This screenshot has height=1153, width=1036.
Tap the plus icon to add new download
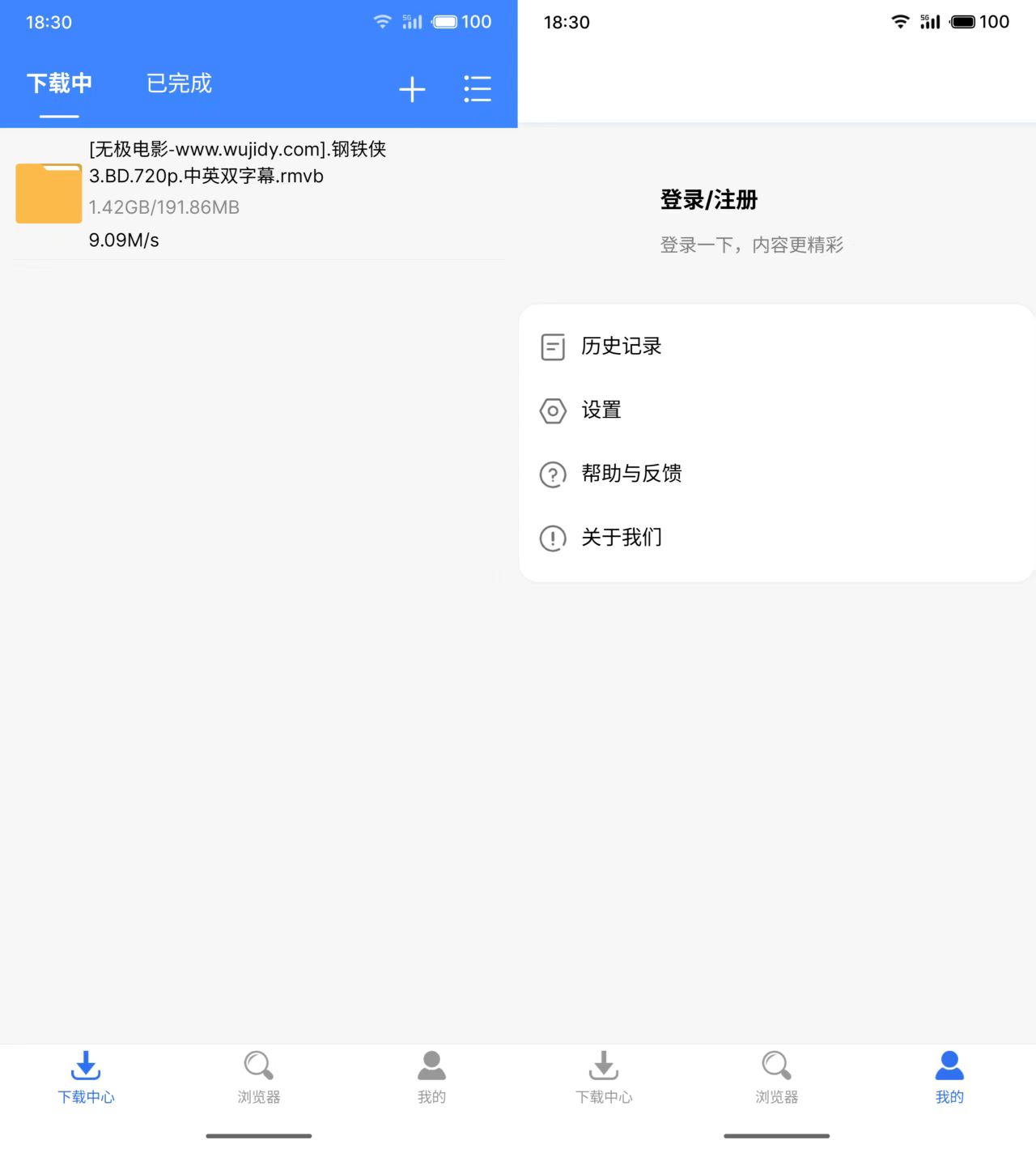412,89
